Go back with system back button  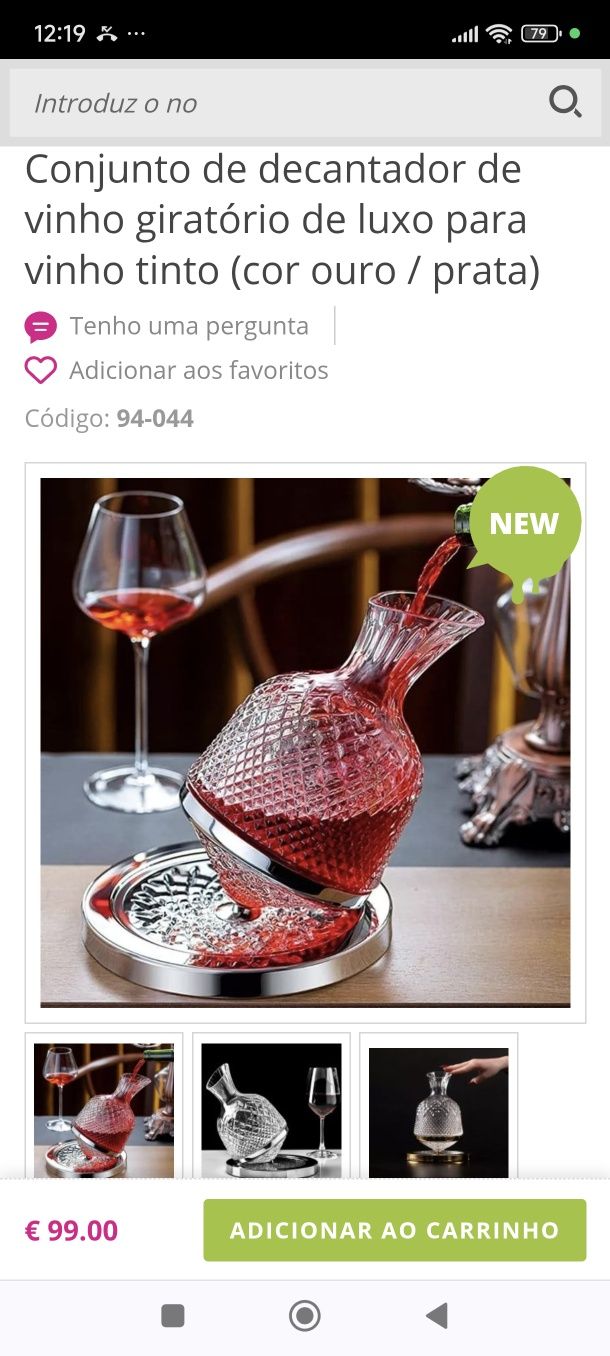tap(436, 1316)
